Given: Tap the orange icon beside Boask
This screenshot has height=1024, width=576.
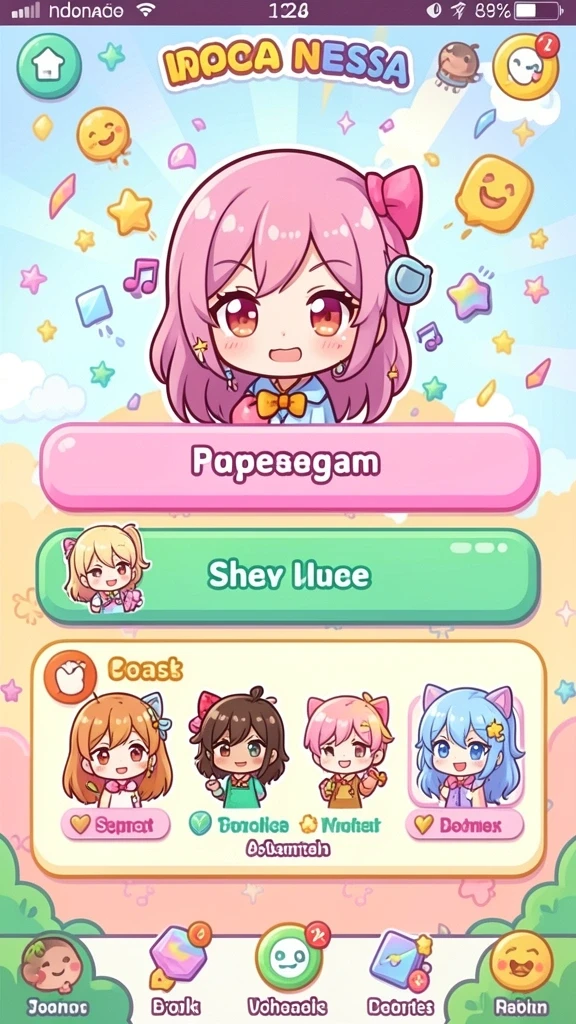Looking at the screenshot, I should click(70, 677).
